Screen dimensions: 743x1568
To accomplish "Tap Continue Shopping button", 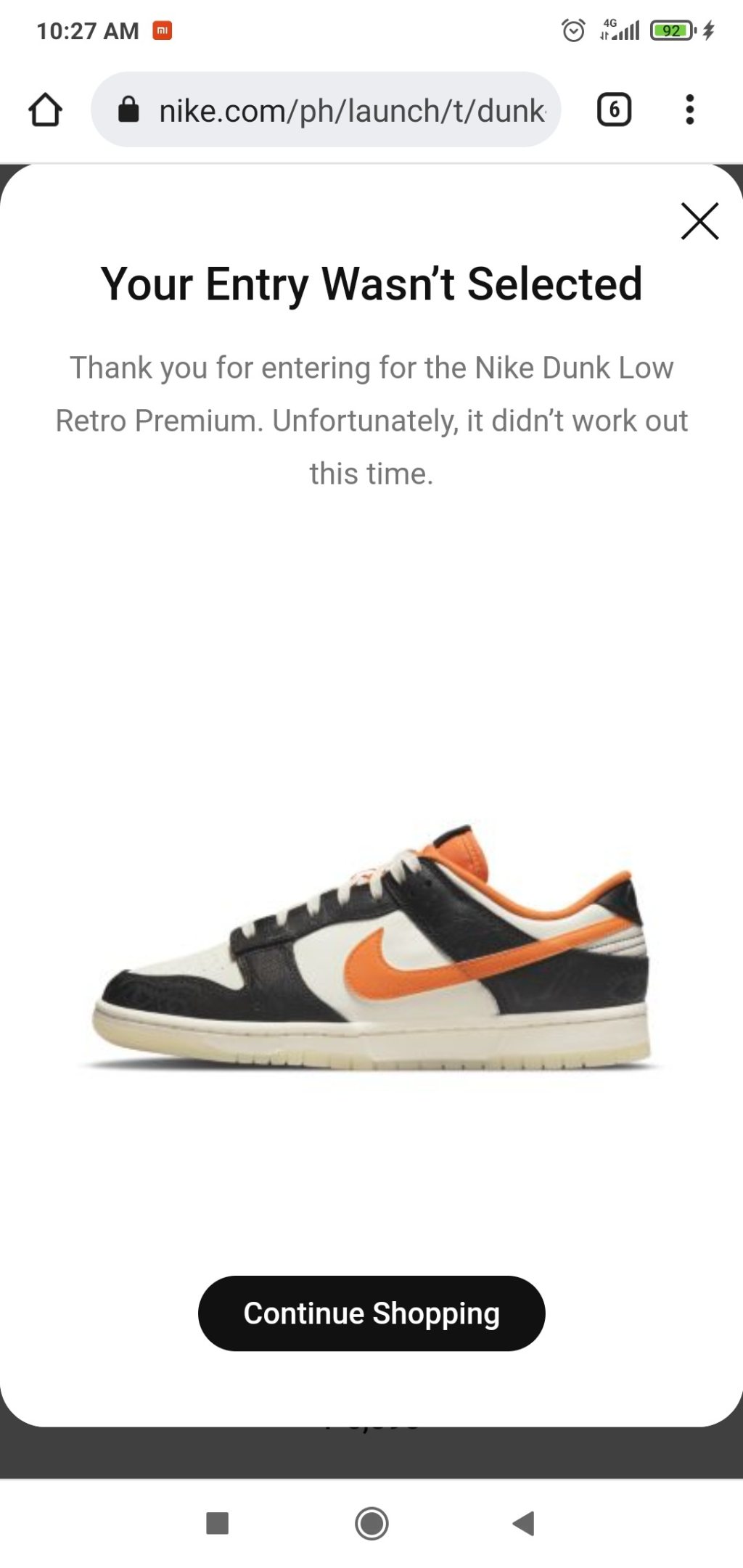I will tap(371, 1313).
